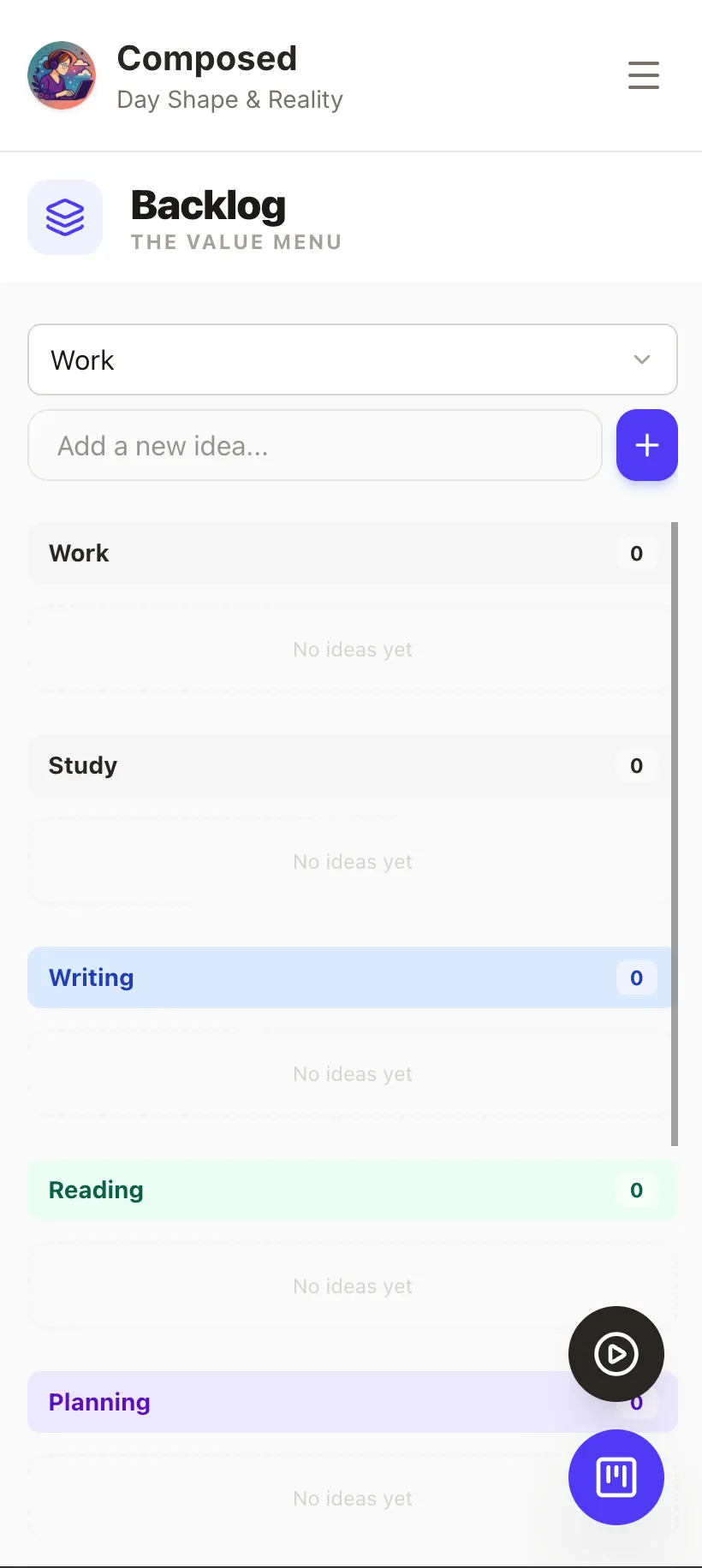Focus the Add a new idea field
Image resolution: width=702 pixels, height=1568 pixels.
[315, 445]
